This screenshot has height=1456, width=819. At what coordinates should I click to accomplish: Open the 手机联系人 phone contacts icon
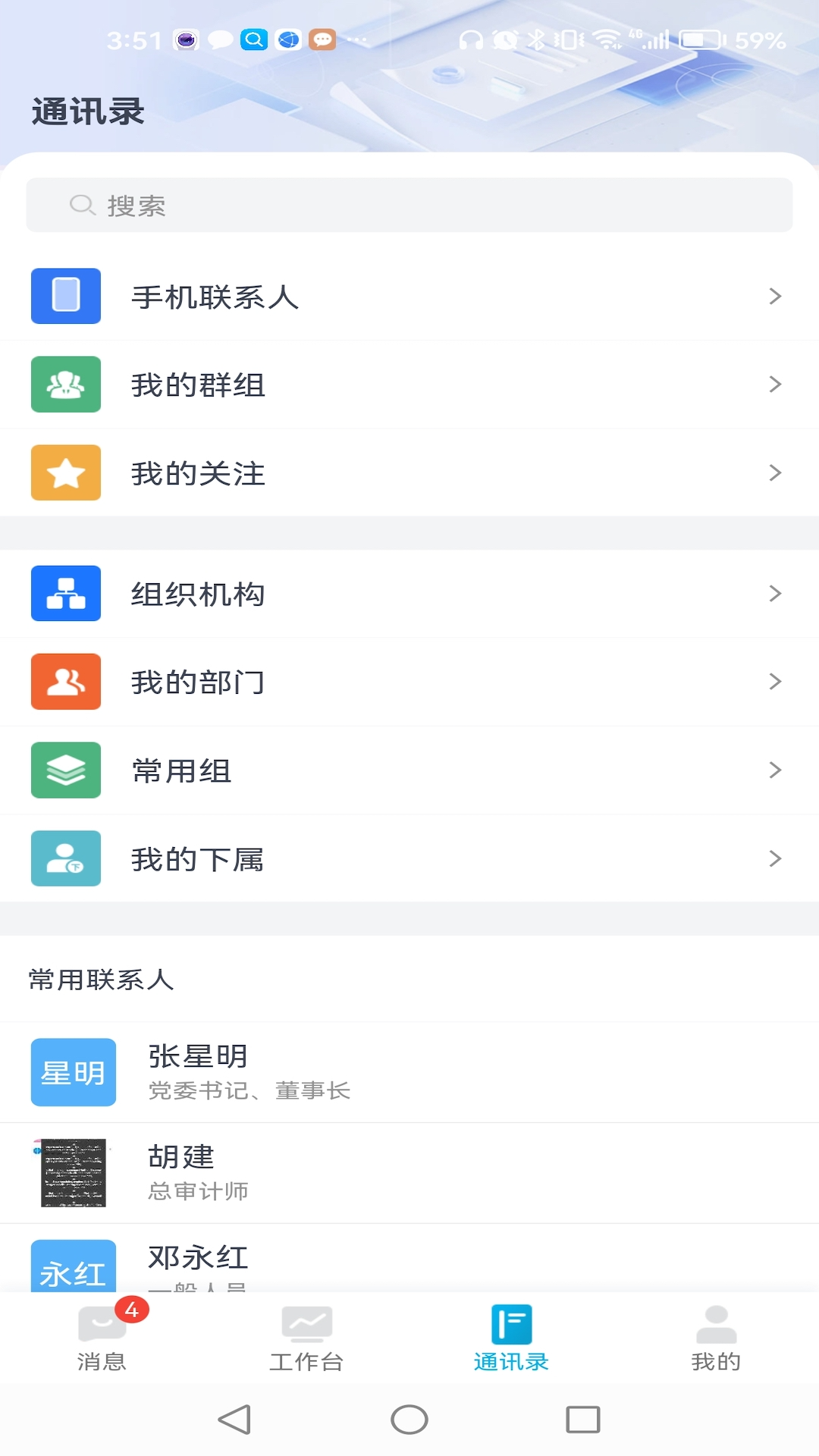click(x=65, y=297)
